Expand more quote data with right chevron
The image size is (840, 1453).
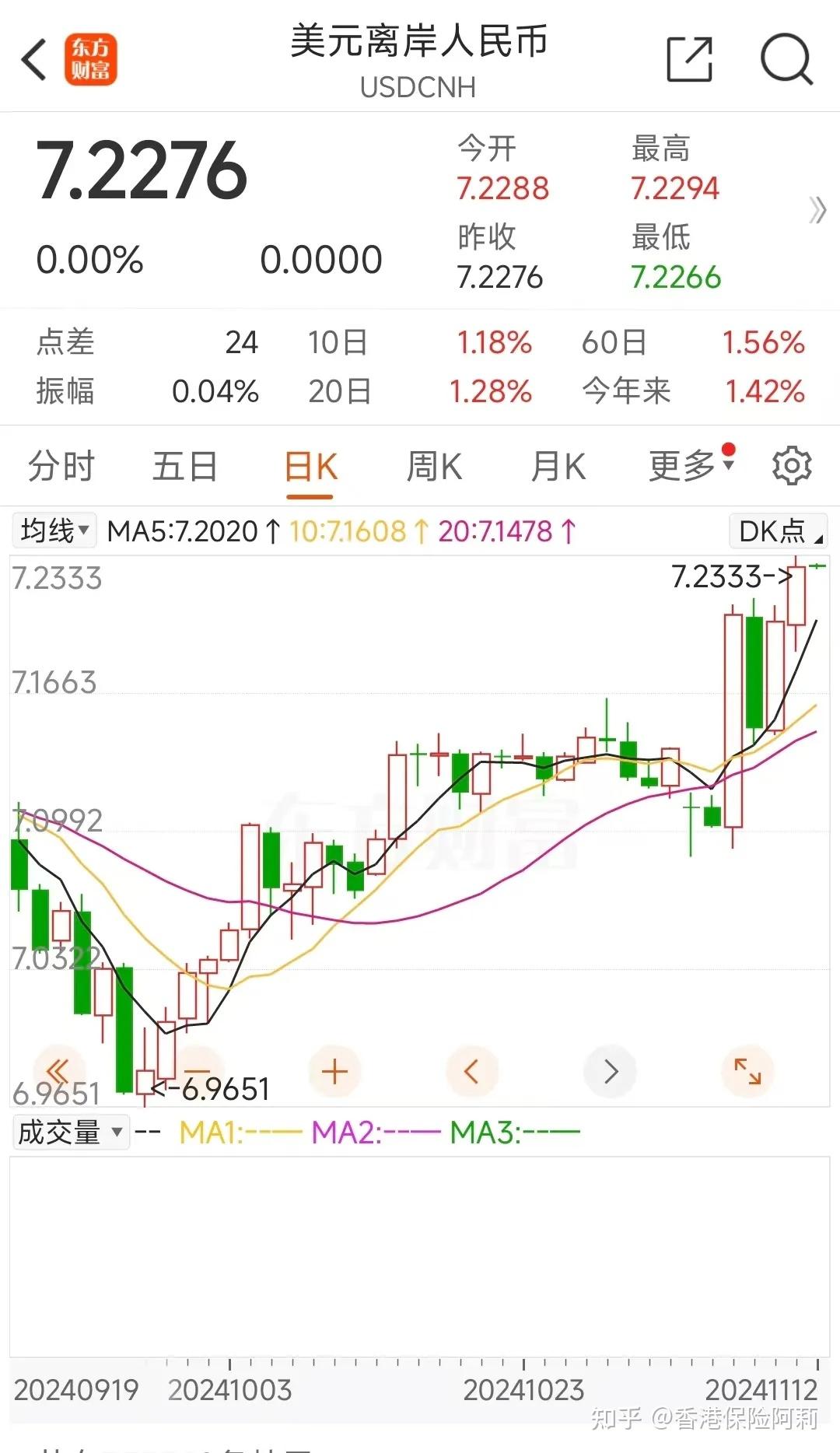817,208
